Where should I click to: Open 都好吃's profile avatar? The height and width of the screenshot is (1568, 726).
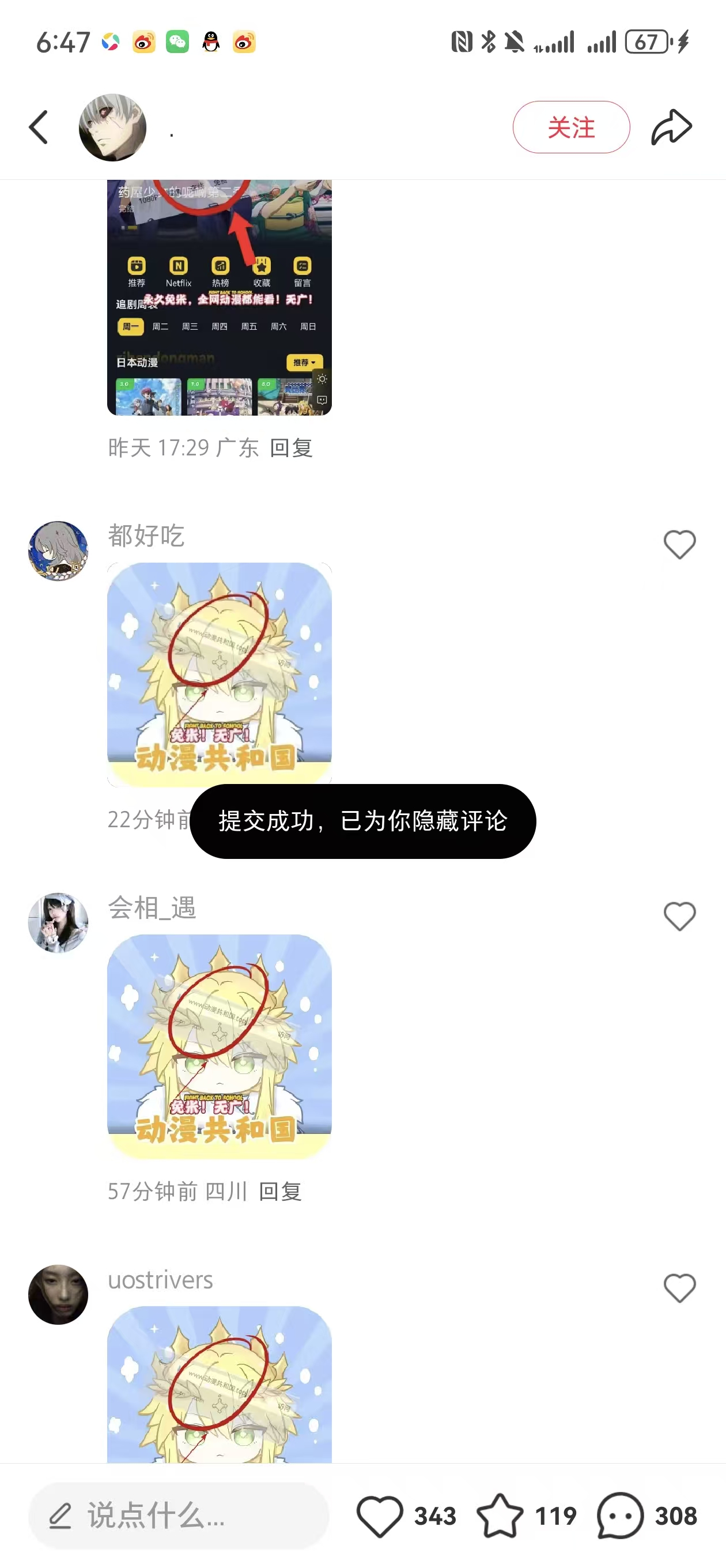(58, 551)
